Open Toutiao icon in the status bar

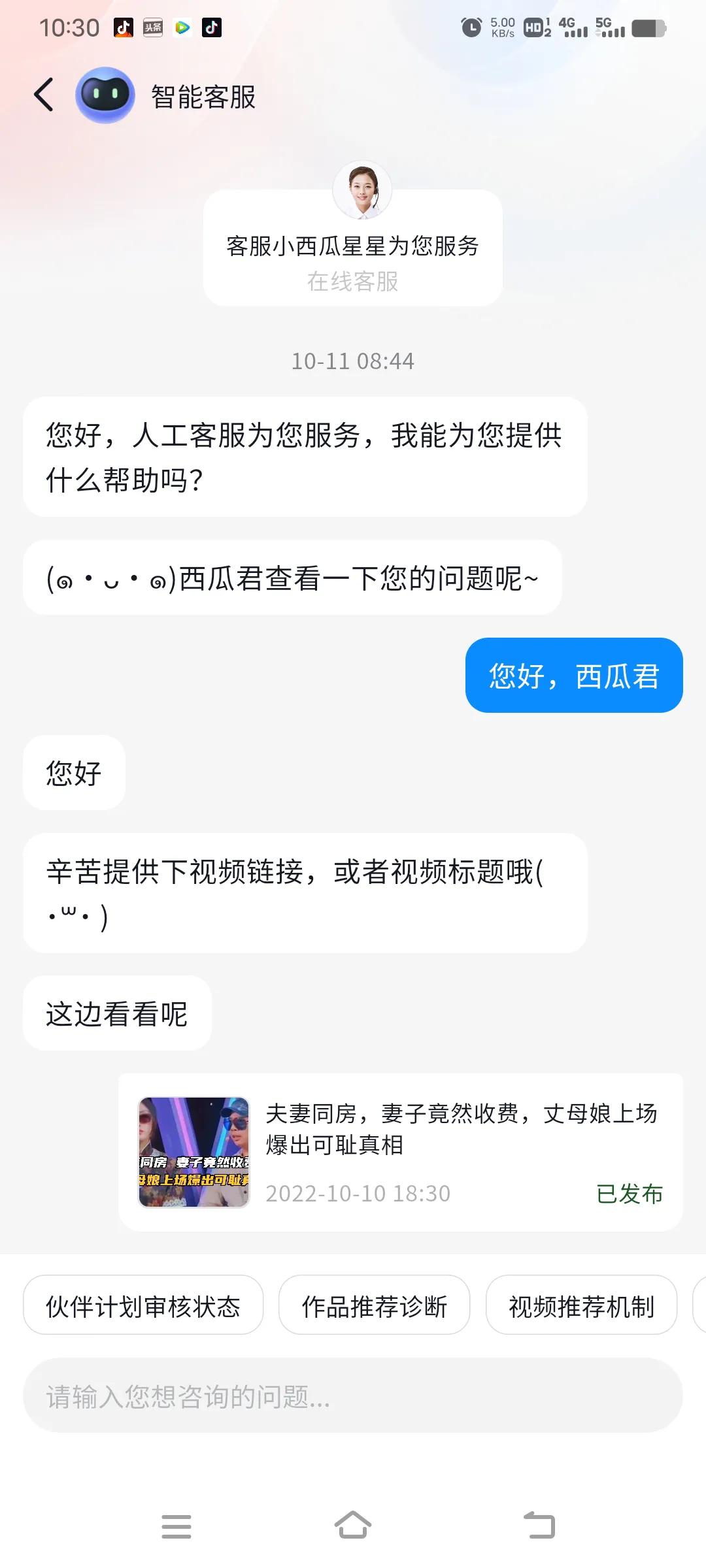[152, 27]
